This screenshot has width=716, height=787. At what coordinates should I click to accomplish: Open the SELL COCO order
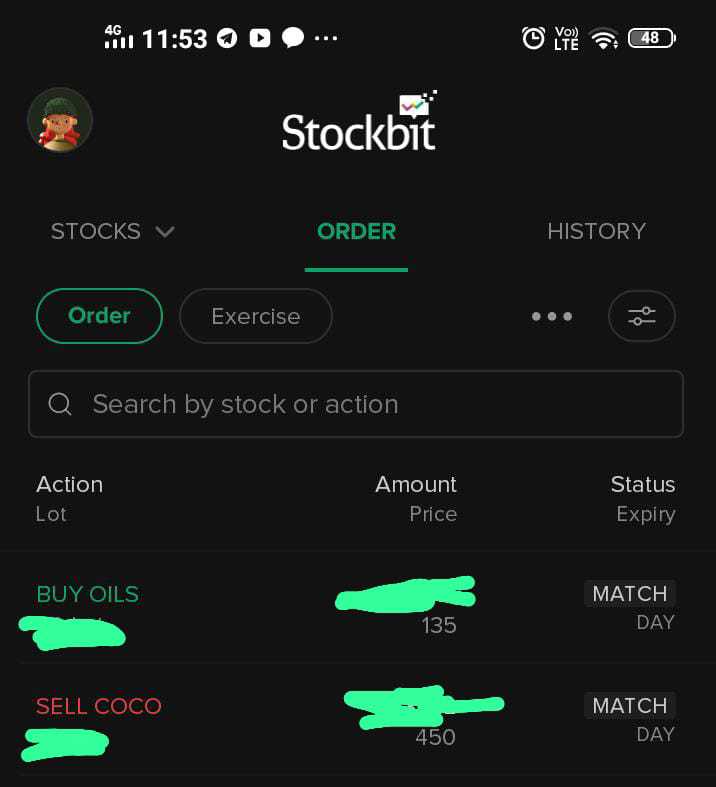point(98,706)
